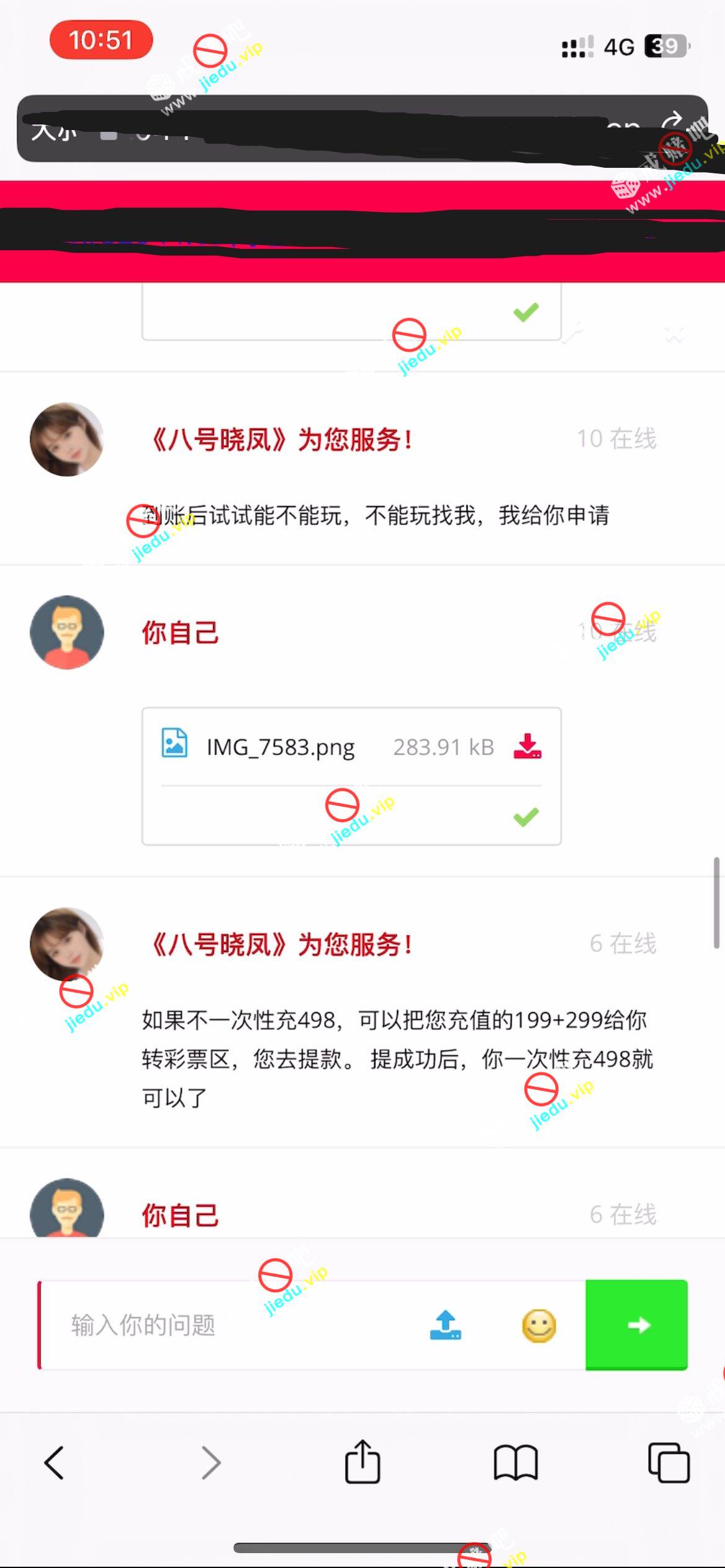Go forward in the browser
Screen dimensions: 725x1568
[x=211, y=1463]
